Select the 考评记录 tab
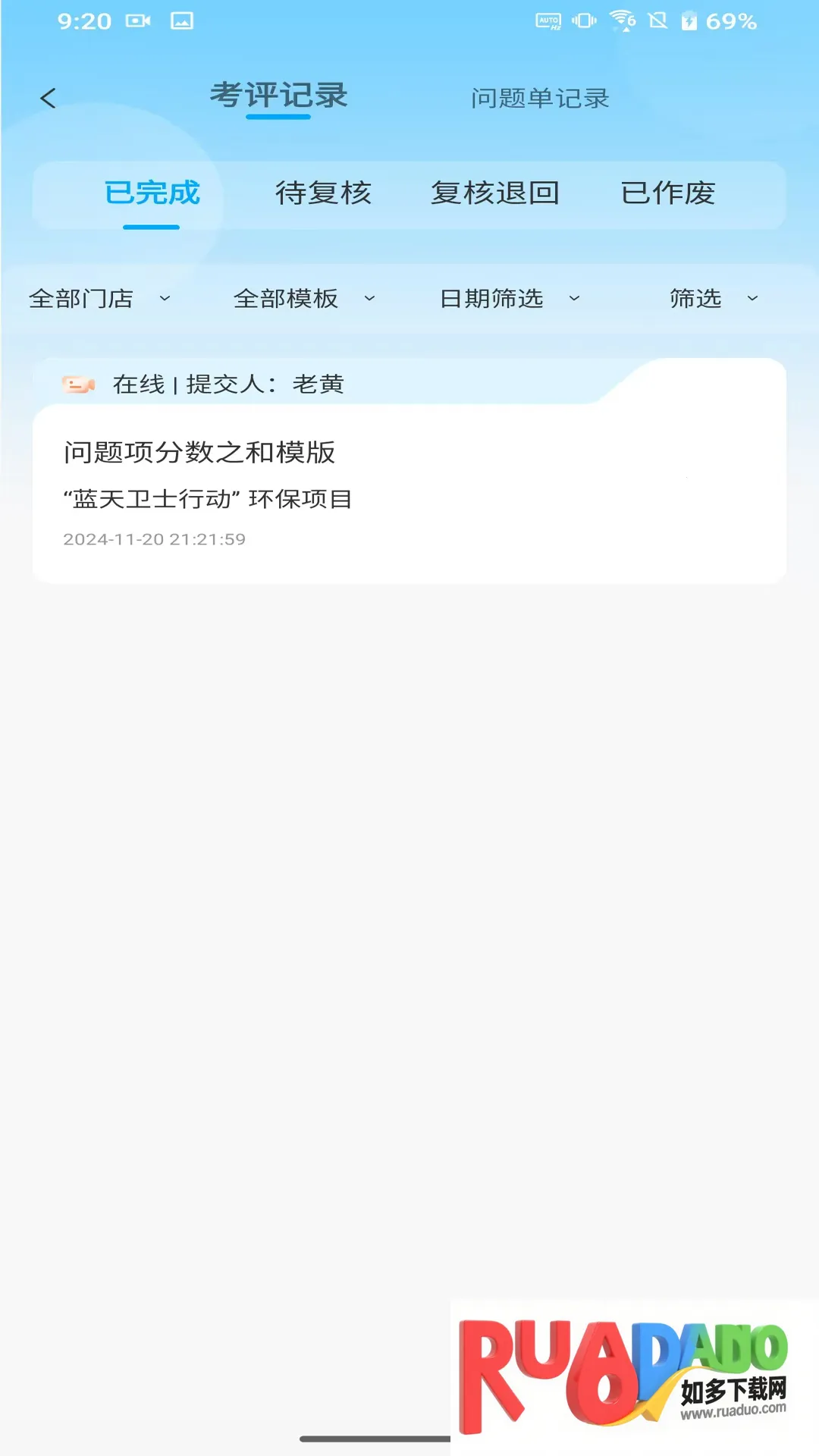Image resolution: width=819 pixels, height=1456 pixels. 278,96
